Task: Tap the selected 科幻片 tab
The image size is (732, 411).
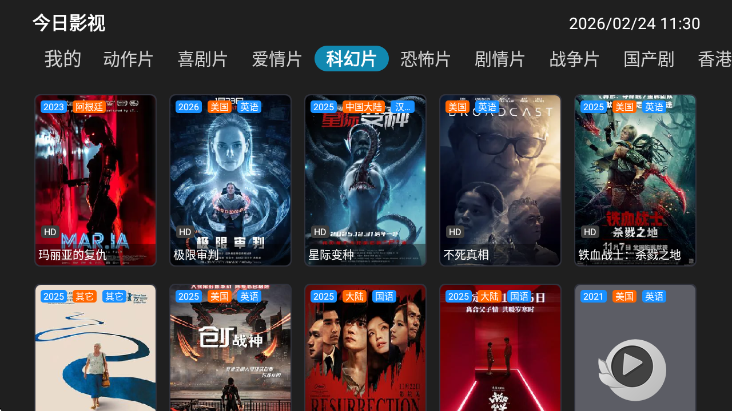Action: coord(351,59)
